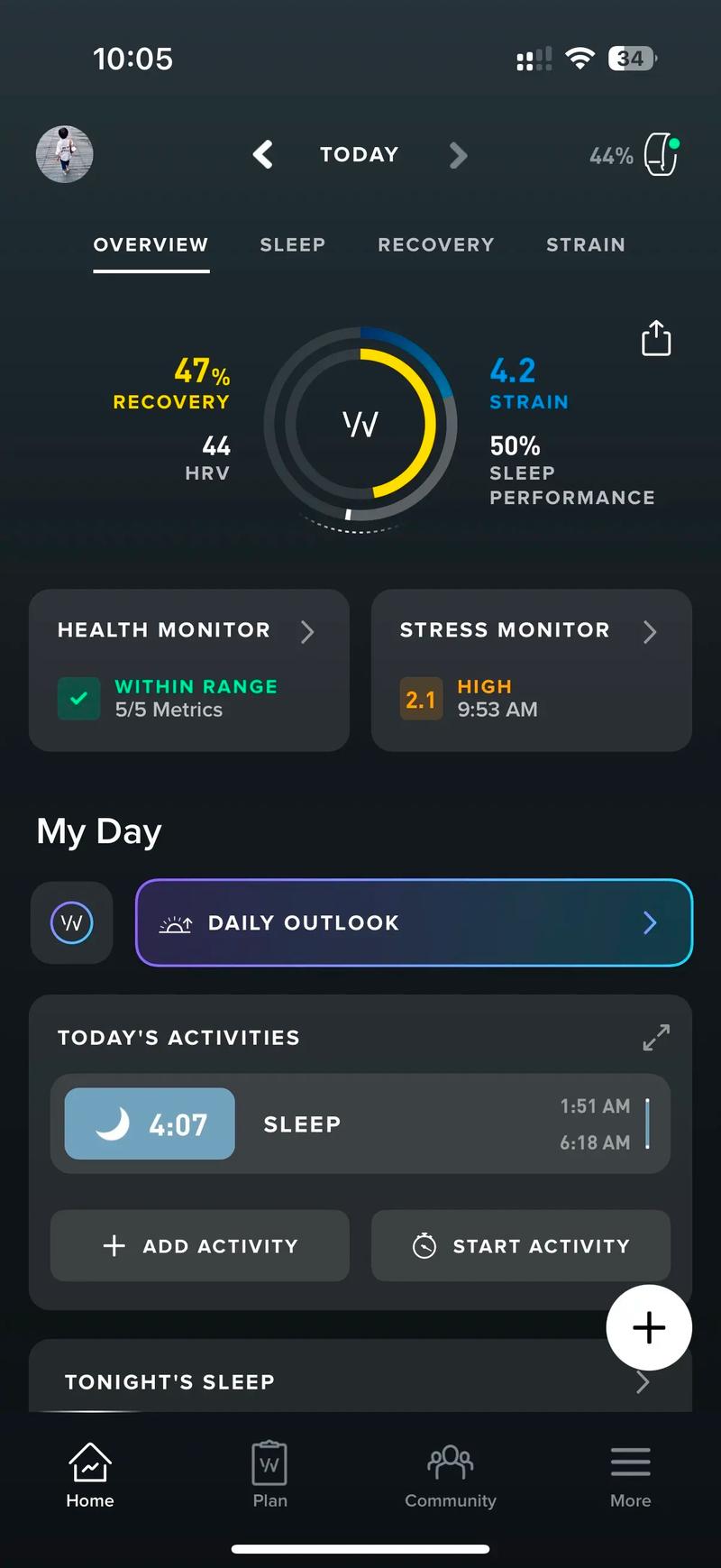
Task: Share today's overview
Action: coord(656,338)
